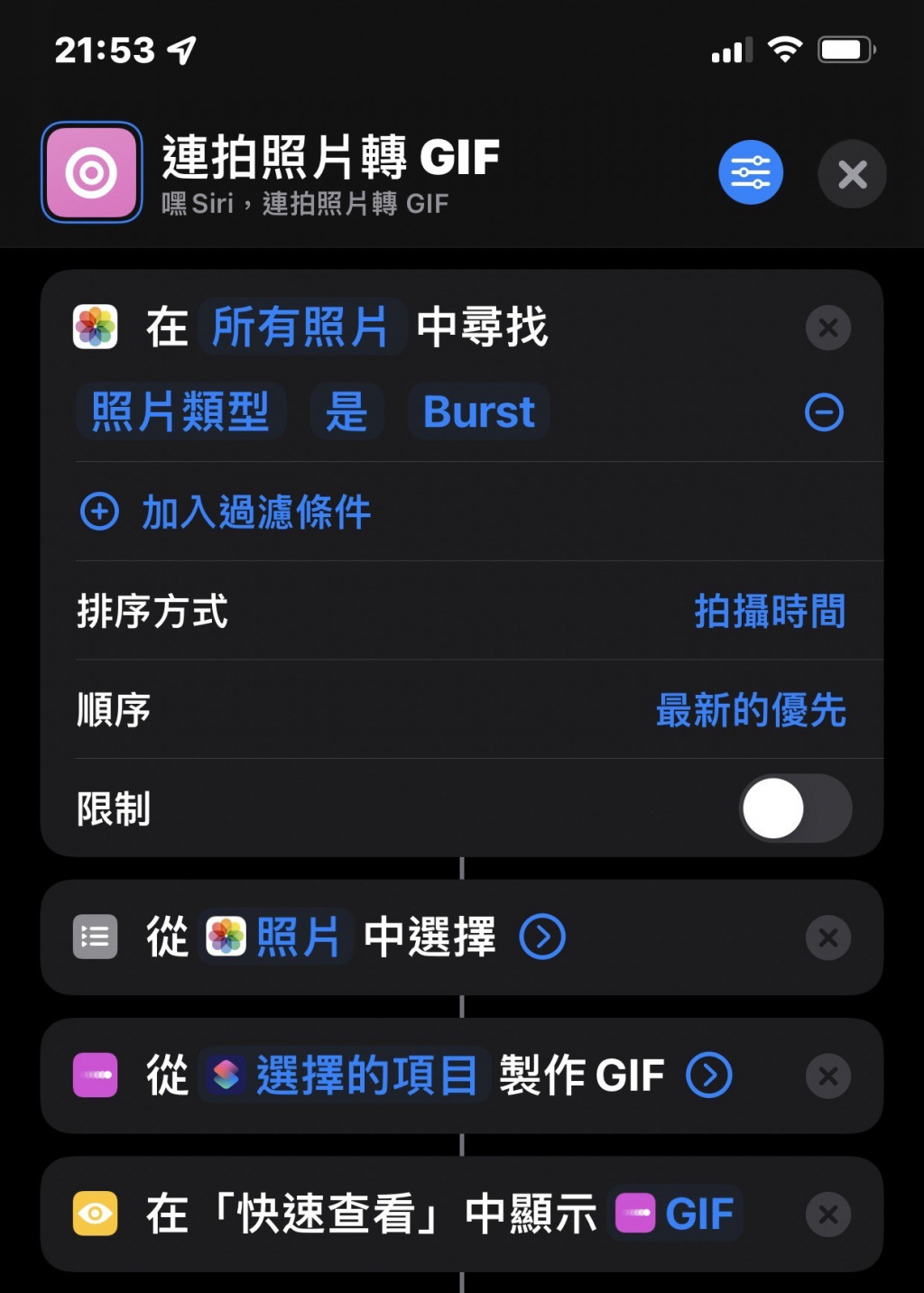Change the 所有照片 source variable

[300, 327]
